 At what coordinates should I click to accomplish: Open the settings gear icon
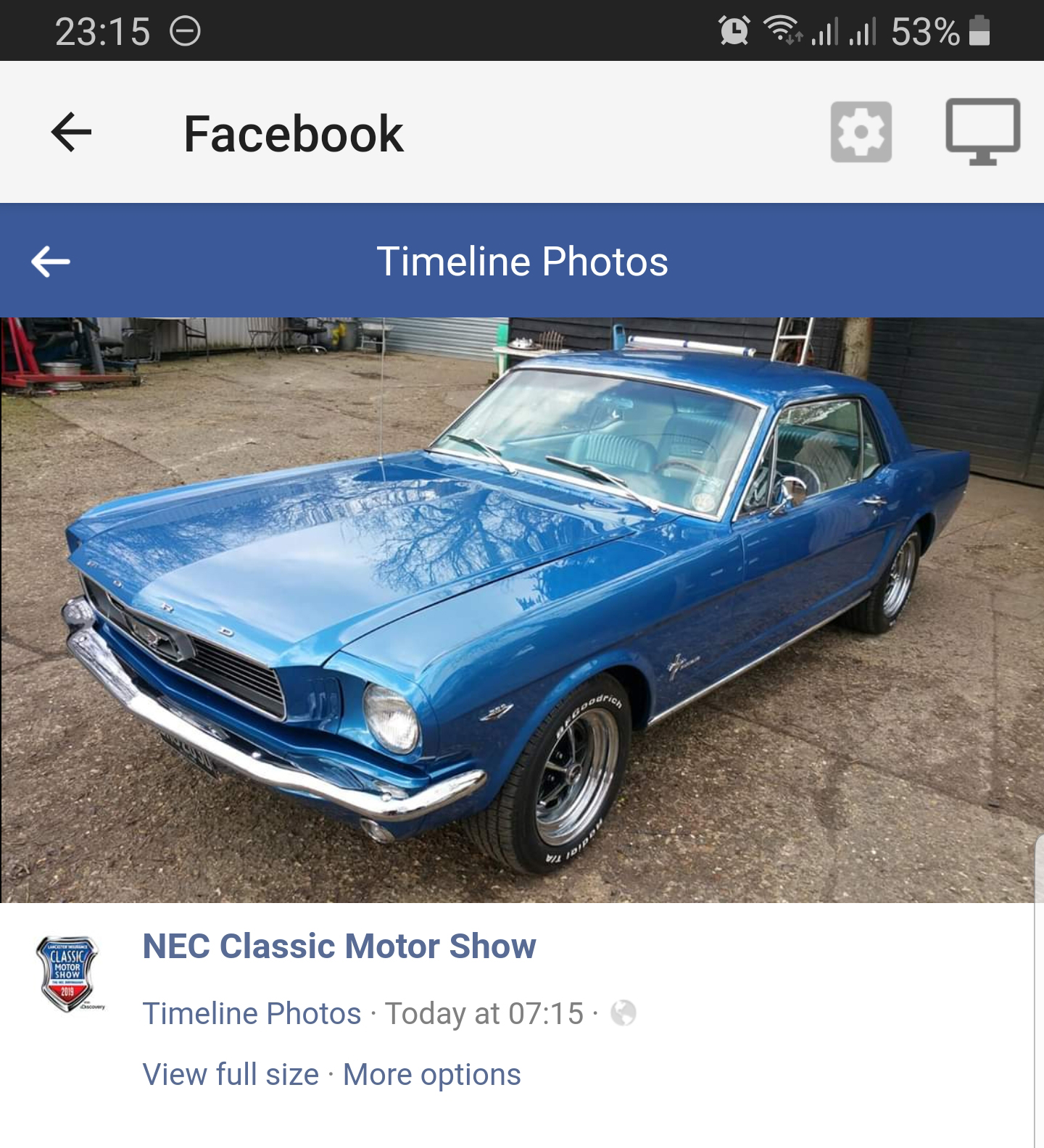coord(861,132)
